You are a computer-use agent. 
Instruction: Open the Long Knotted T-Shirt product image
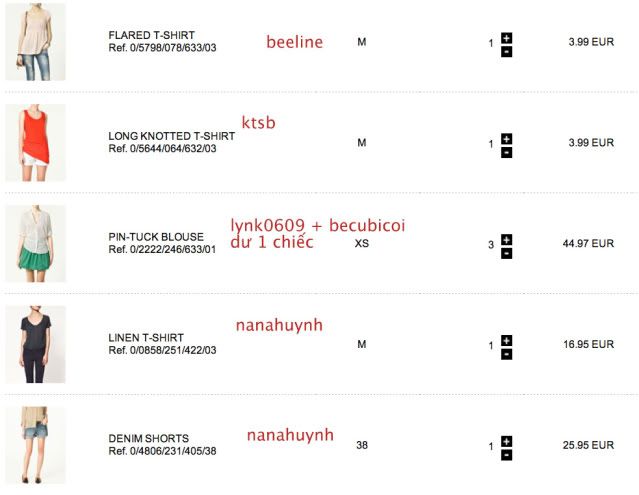pyautogui.click(x=35, y=143)
